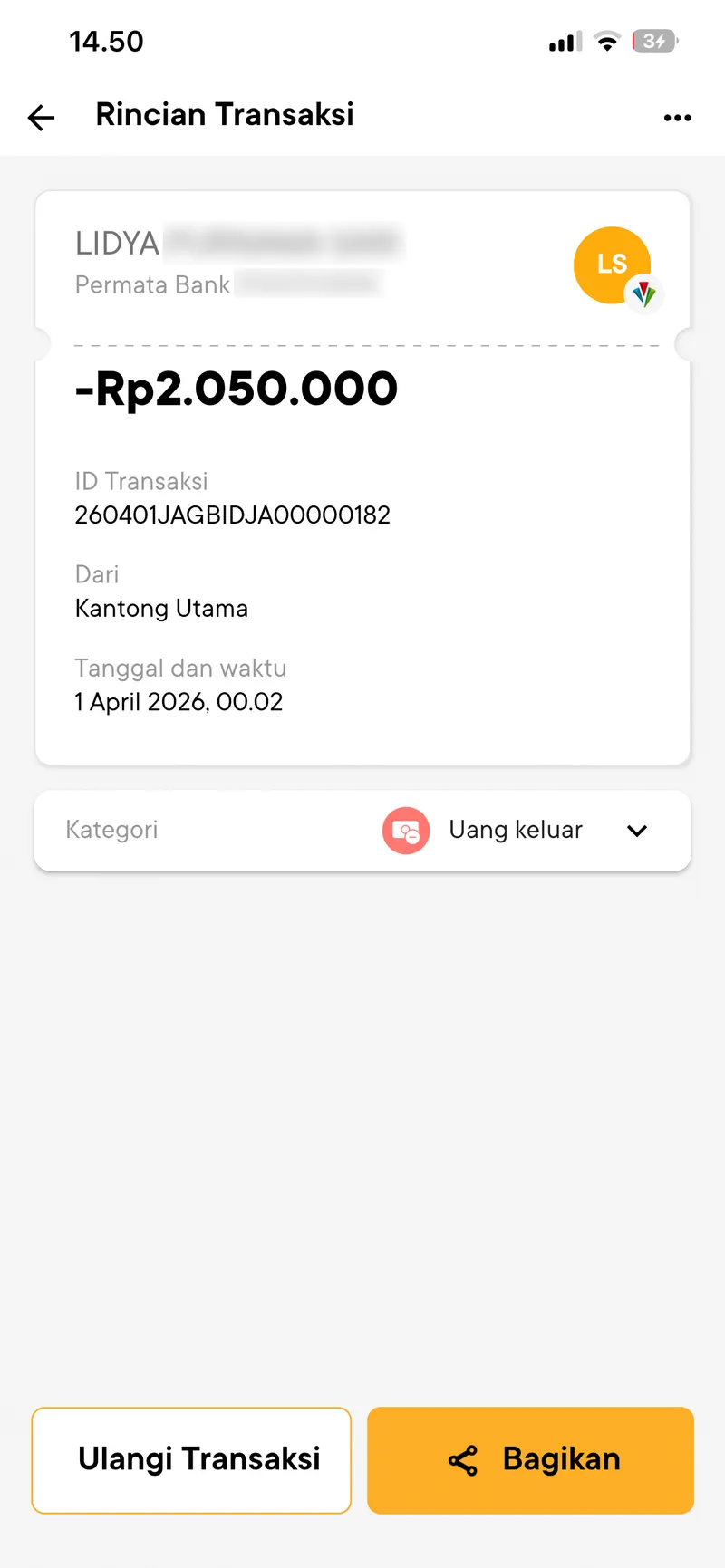Tap the cellular signal bars icon
The height and width of the screenshot is (1568, 725).
[564, 41]
